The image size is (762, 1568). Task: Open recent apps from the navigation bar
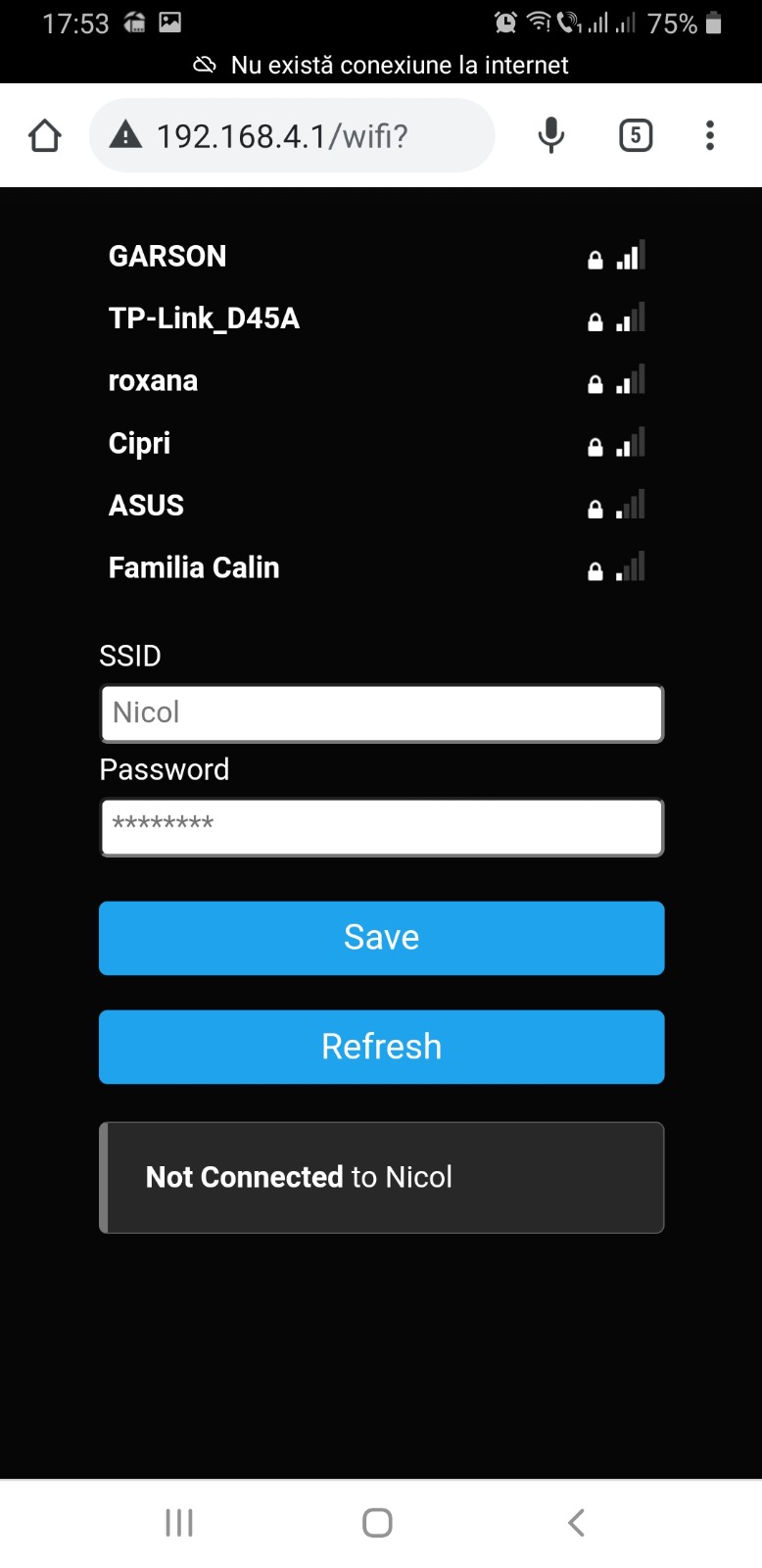tap(179, 1522)
